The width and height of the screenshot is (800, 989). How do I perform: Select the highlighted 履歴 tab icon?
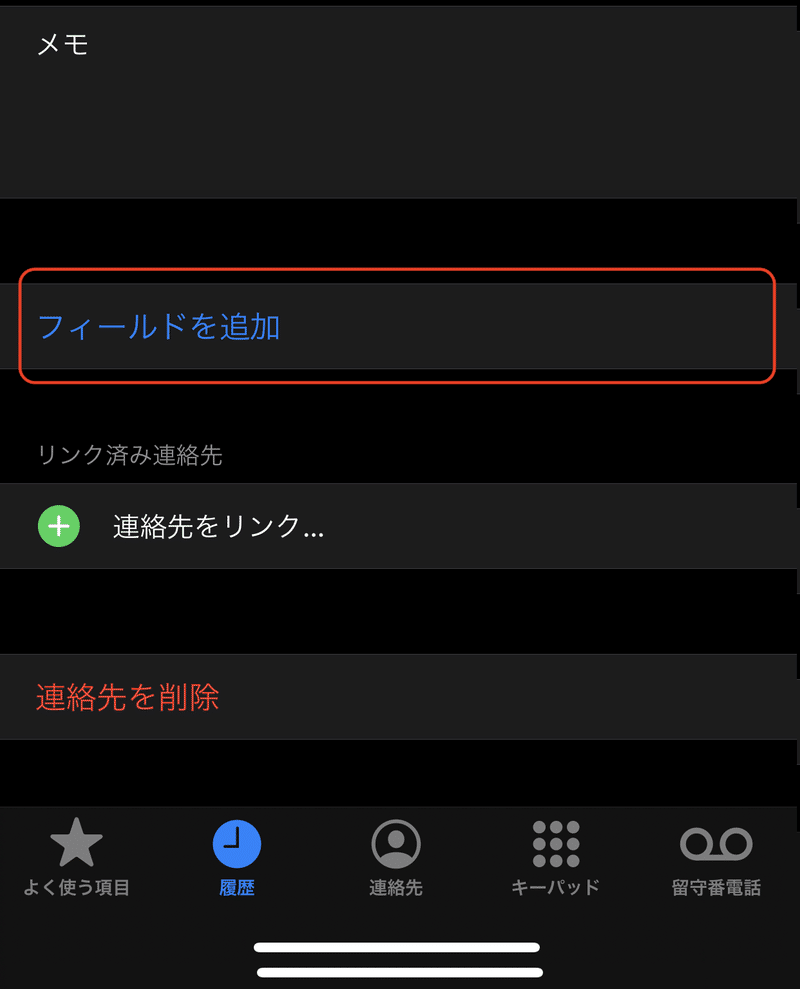pos(237,845)
